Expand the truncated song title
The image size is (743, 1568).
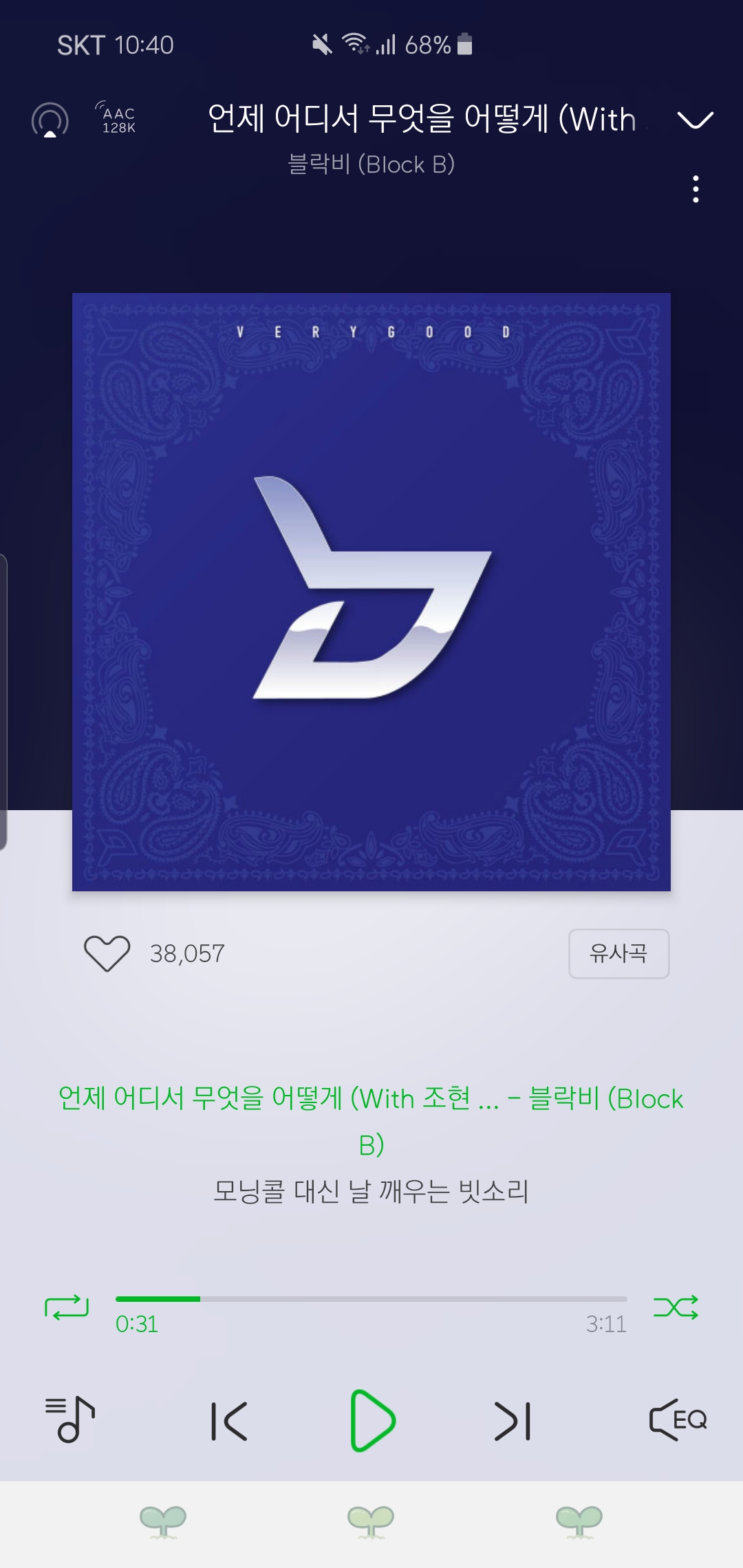pos(420,118)
